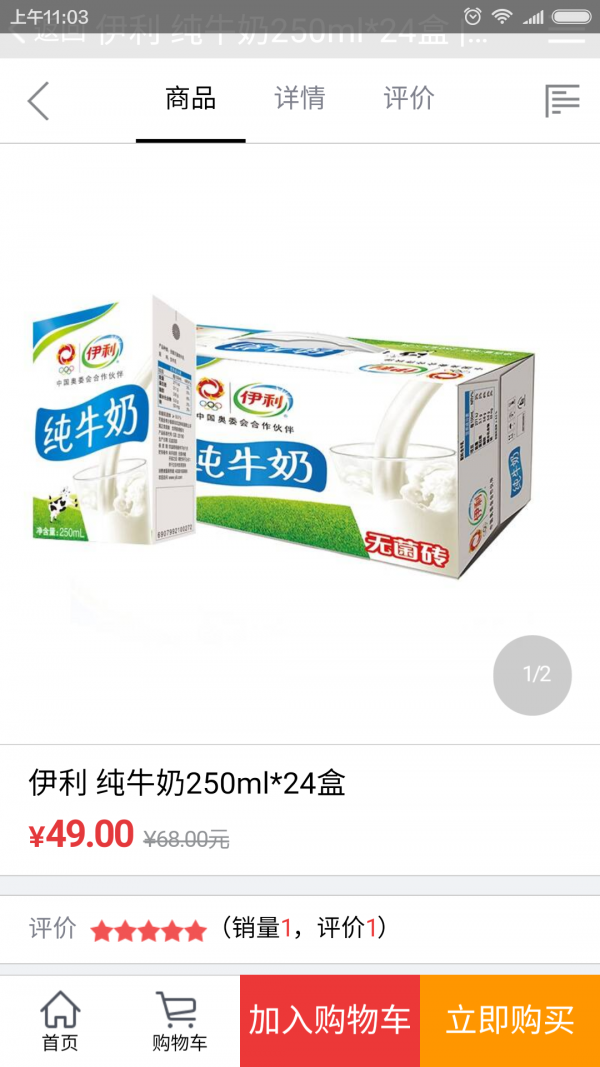Switch to the 评价 tab
600x1067 pixels.
coord(409,98)
